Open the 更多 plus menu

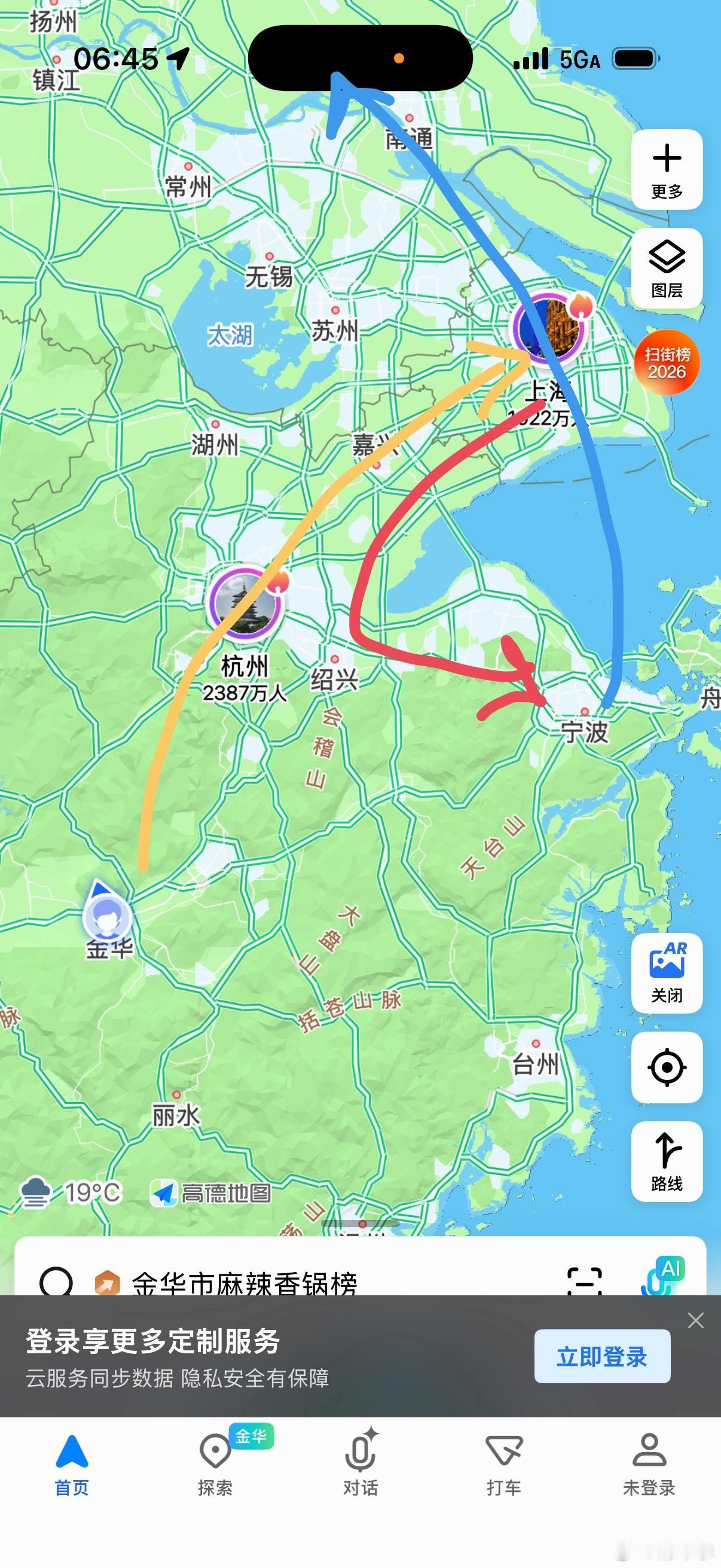pos(667,169)
